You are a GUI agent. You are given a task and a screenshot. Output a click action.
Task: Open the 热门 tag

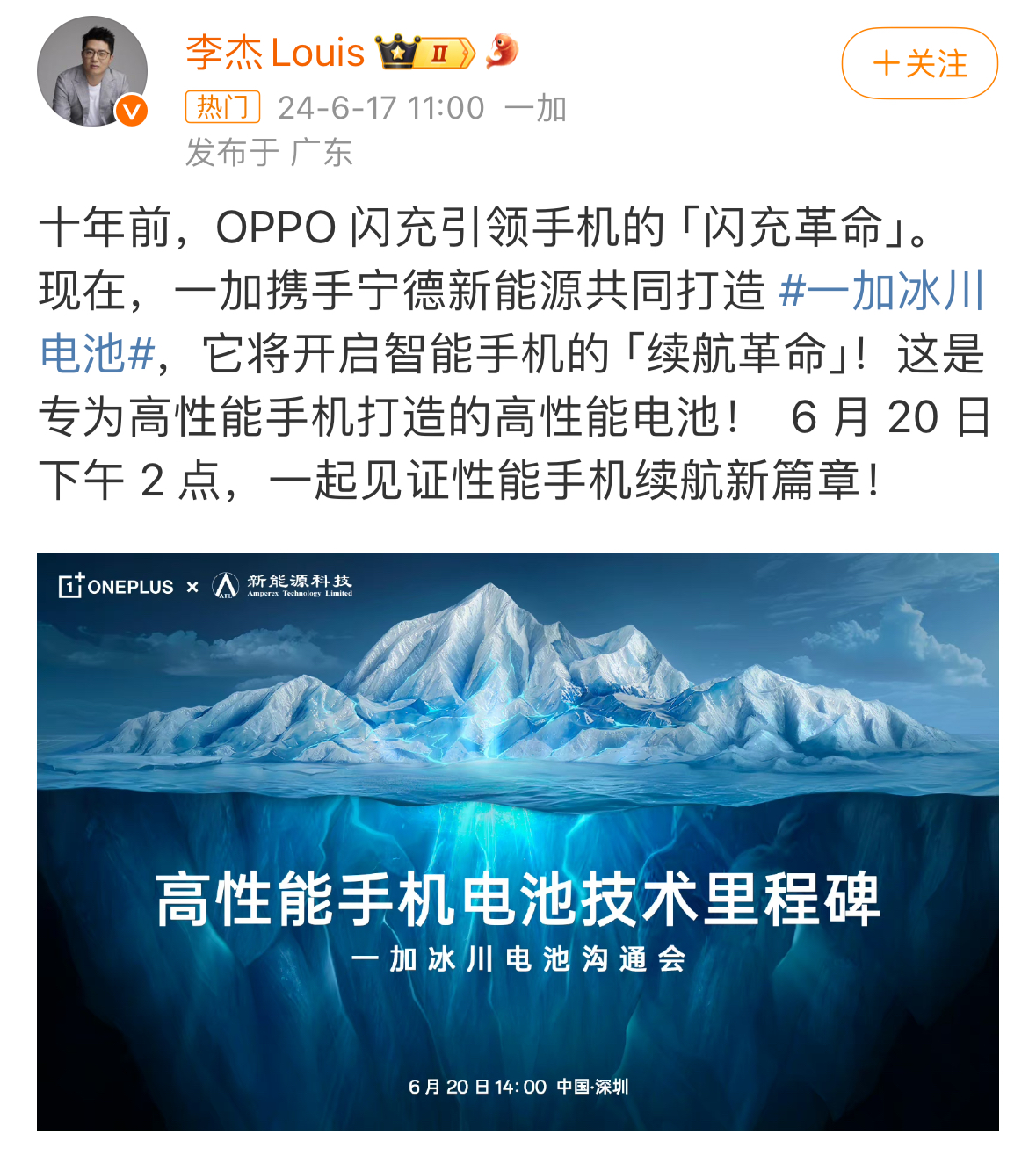(x=222, y=107)
